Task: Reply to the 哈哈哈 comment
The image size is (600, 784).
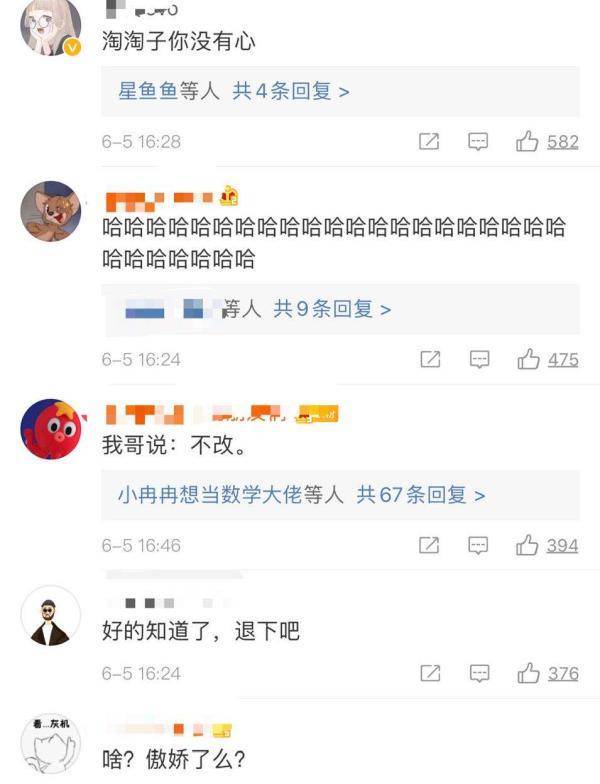Action: (479, 359)
